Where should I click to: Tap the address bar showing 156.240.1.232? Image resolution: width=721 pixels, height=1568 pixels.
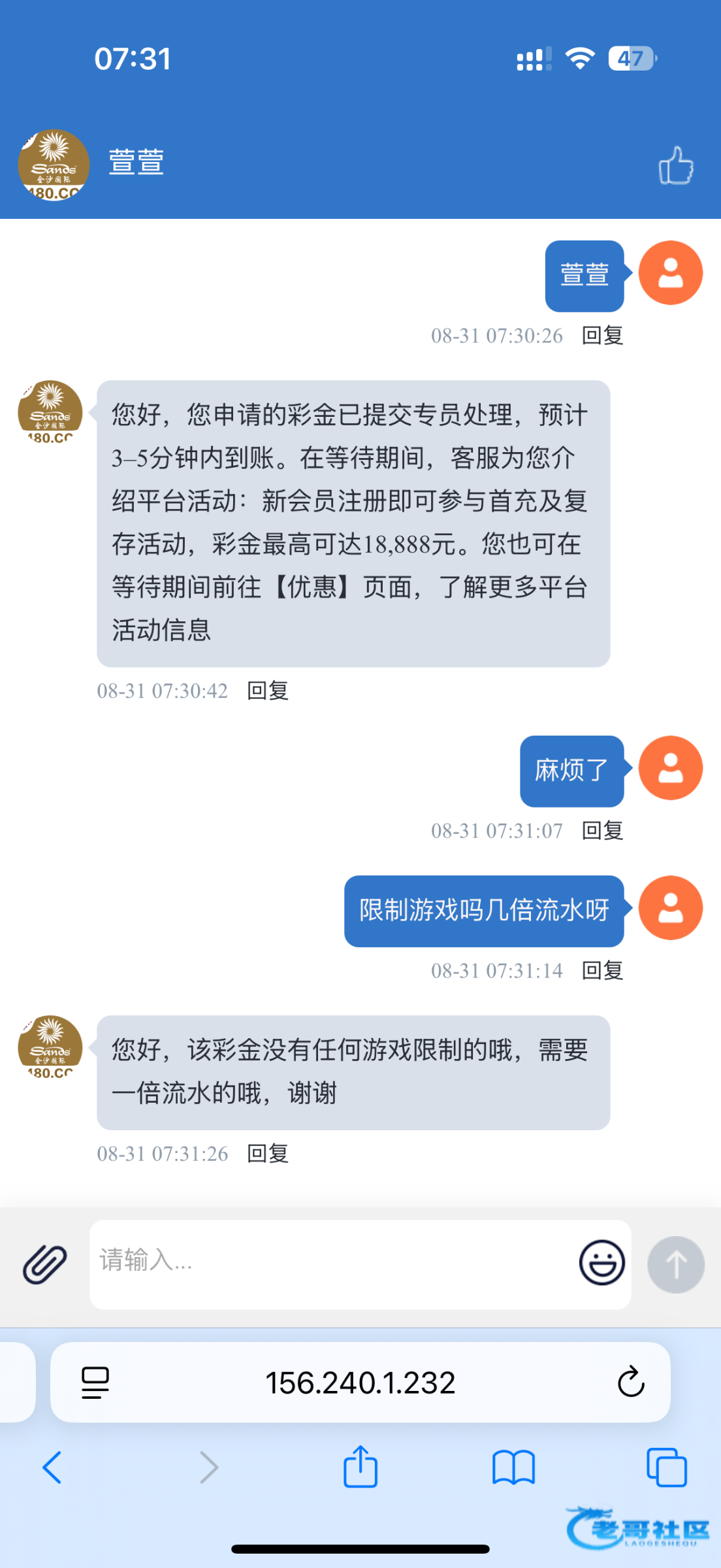pos(360,1382)
